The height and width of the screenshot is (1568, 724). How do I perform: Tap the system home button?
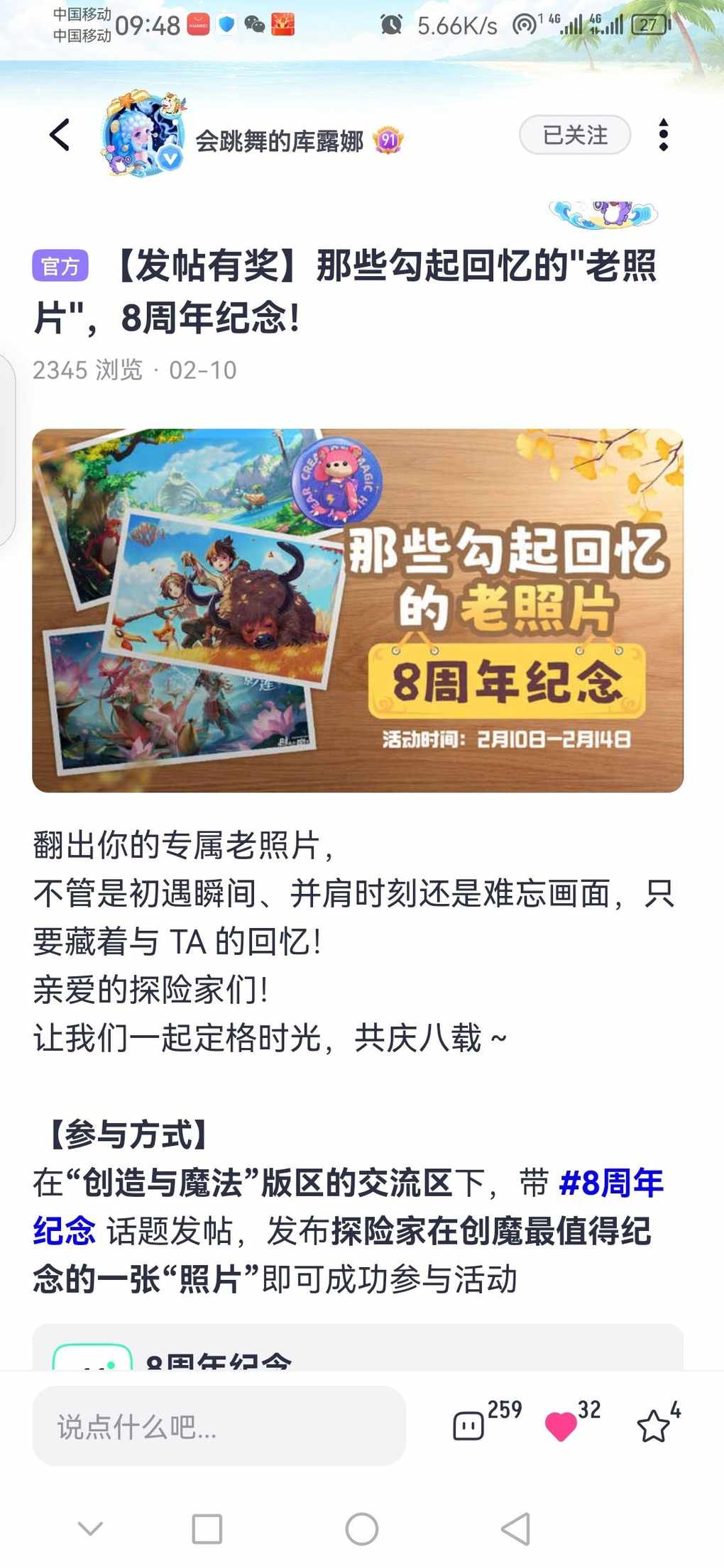[361, 1529]
